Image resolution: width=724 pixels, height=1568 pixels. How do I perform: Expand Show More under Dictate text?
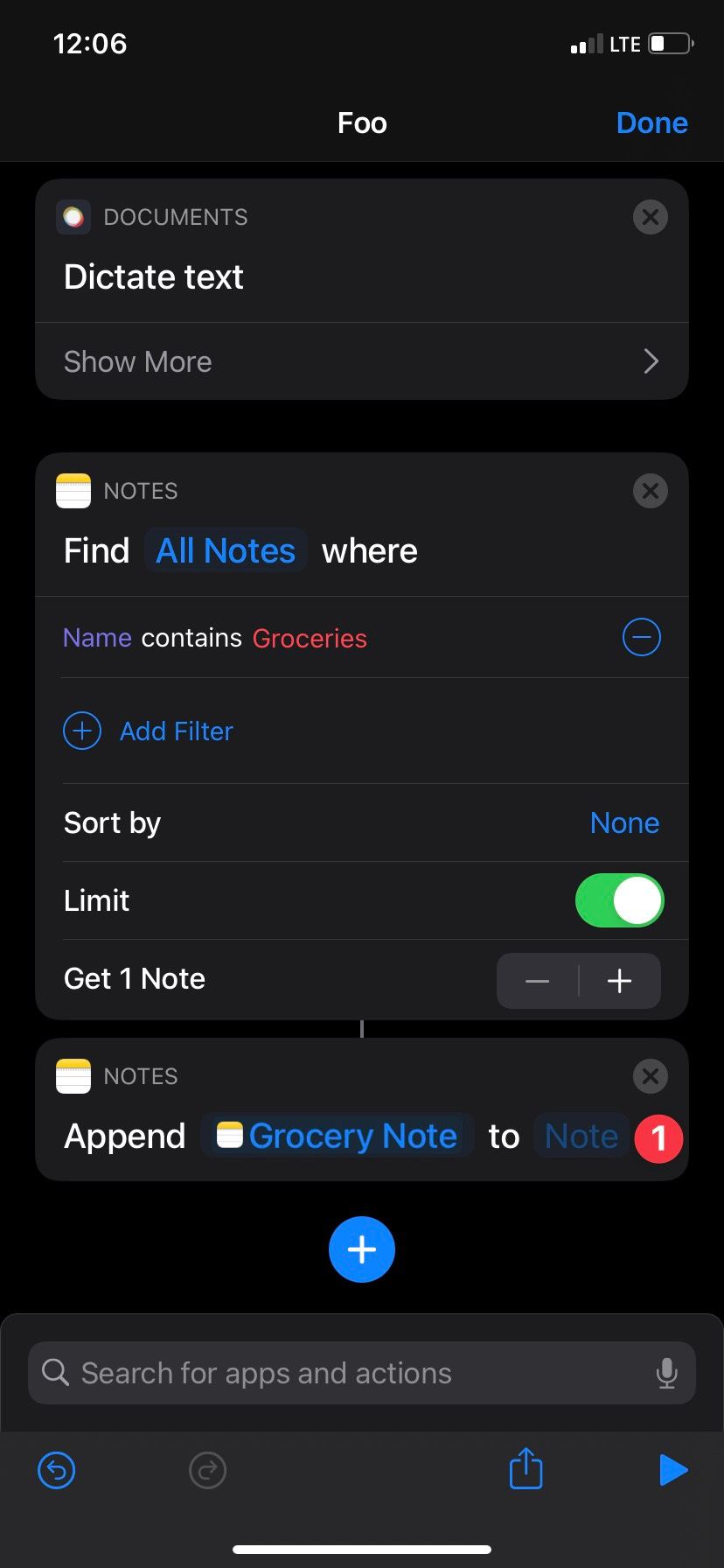pyautogui.click(x=361, y=361)
